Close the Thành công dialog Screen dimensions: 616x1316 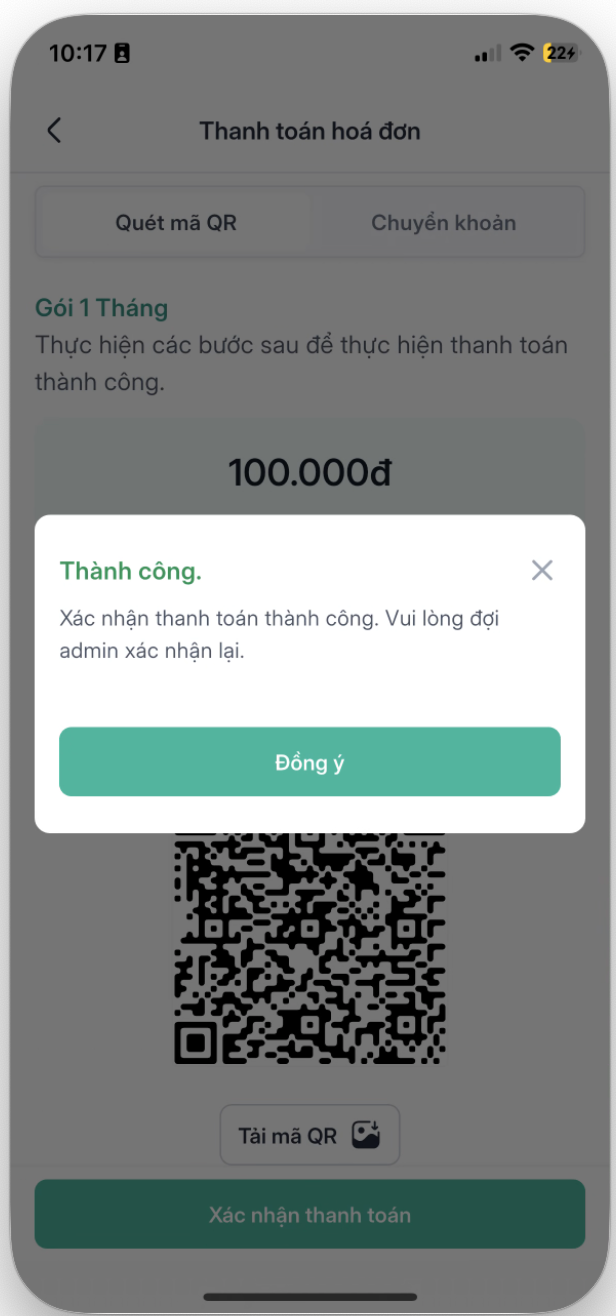(542, 571)
